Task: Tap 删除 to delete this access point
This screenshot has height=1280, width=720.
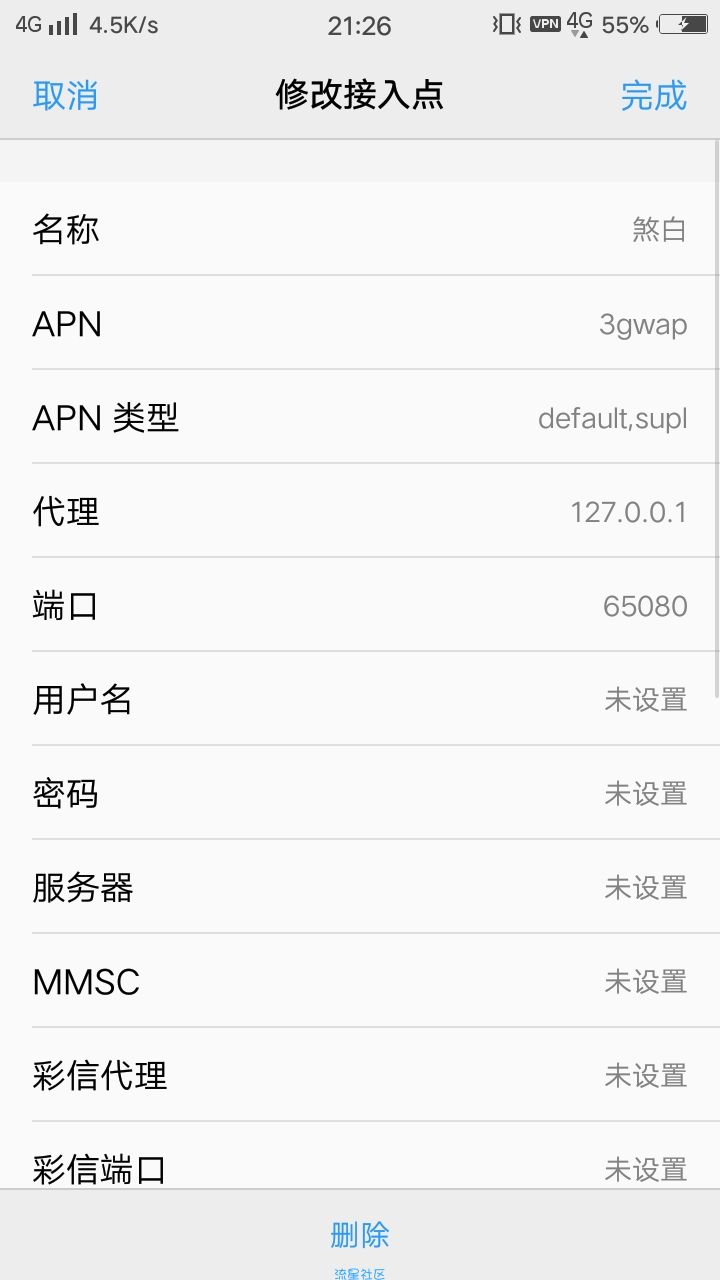Action: (x=360, y=1235)
